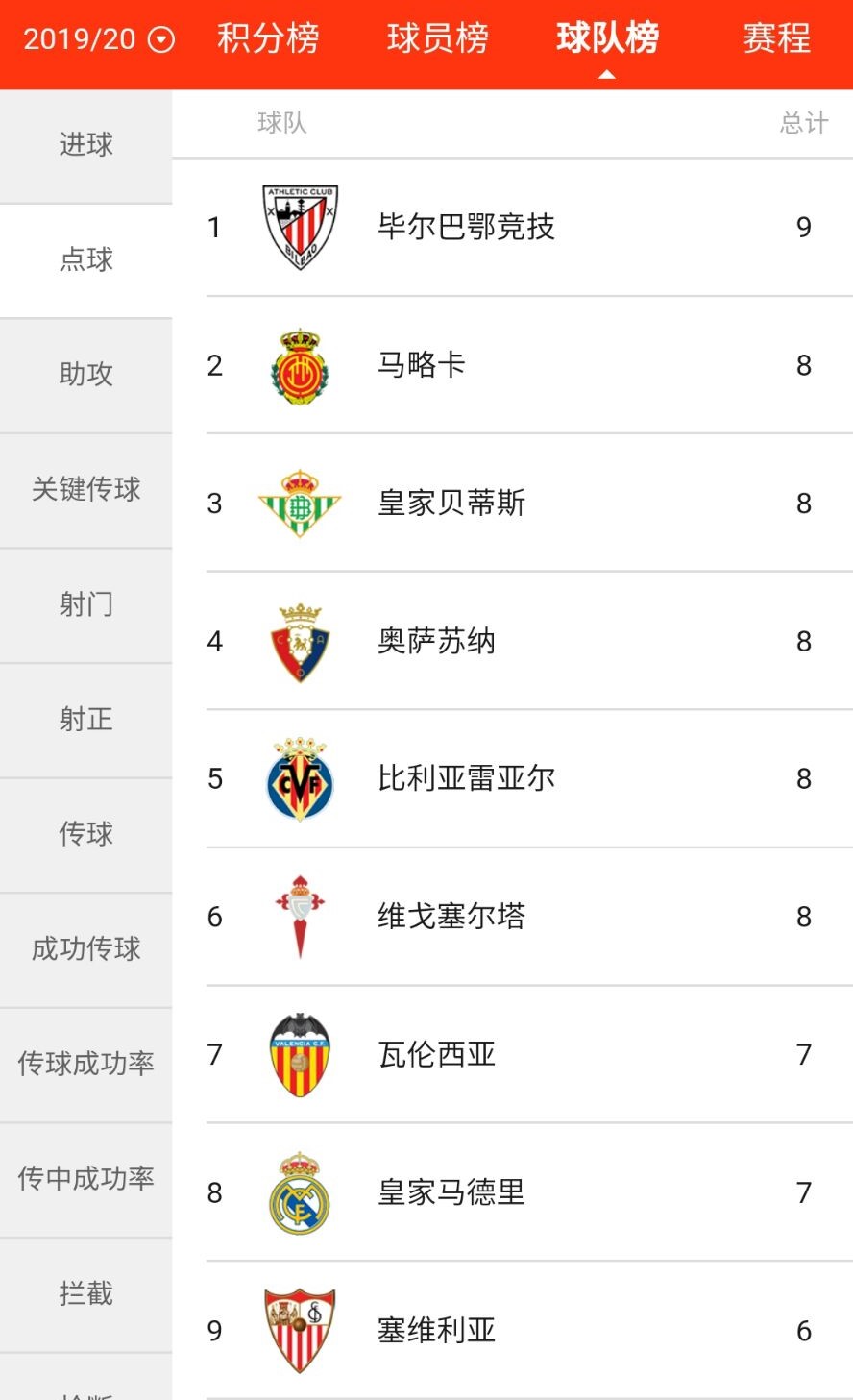853x1400 pixels.
Task: Select the 拦截 stat category
Action: click(x=85, y=1292)
